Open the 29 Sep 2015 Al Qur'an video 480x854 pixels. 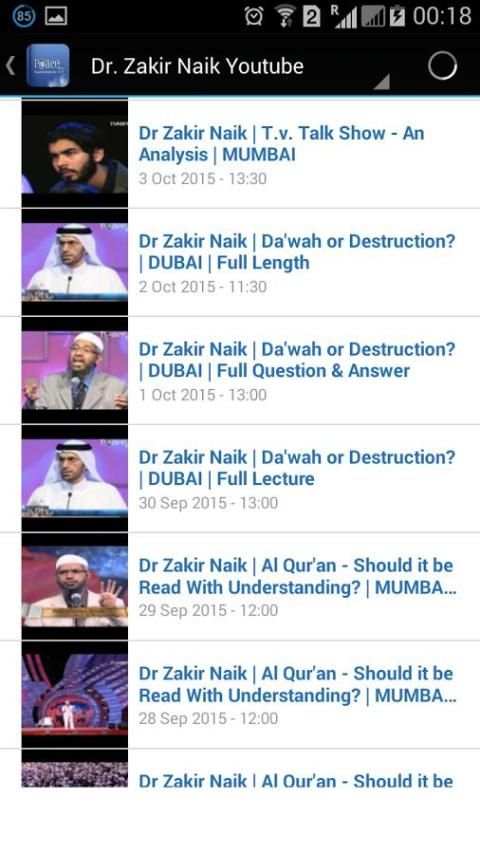point(240,587)
